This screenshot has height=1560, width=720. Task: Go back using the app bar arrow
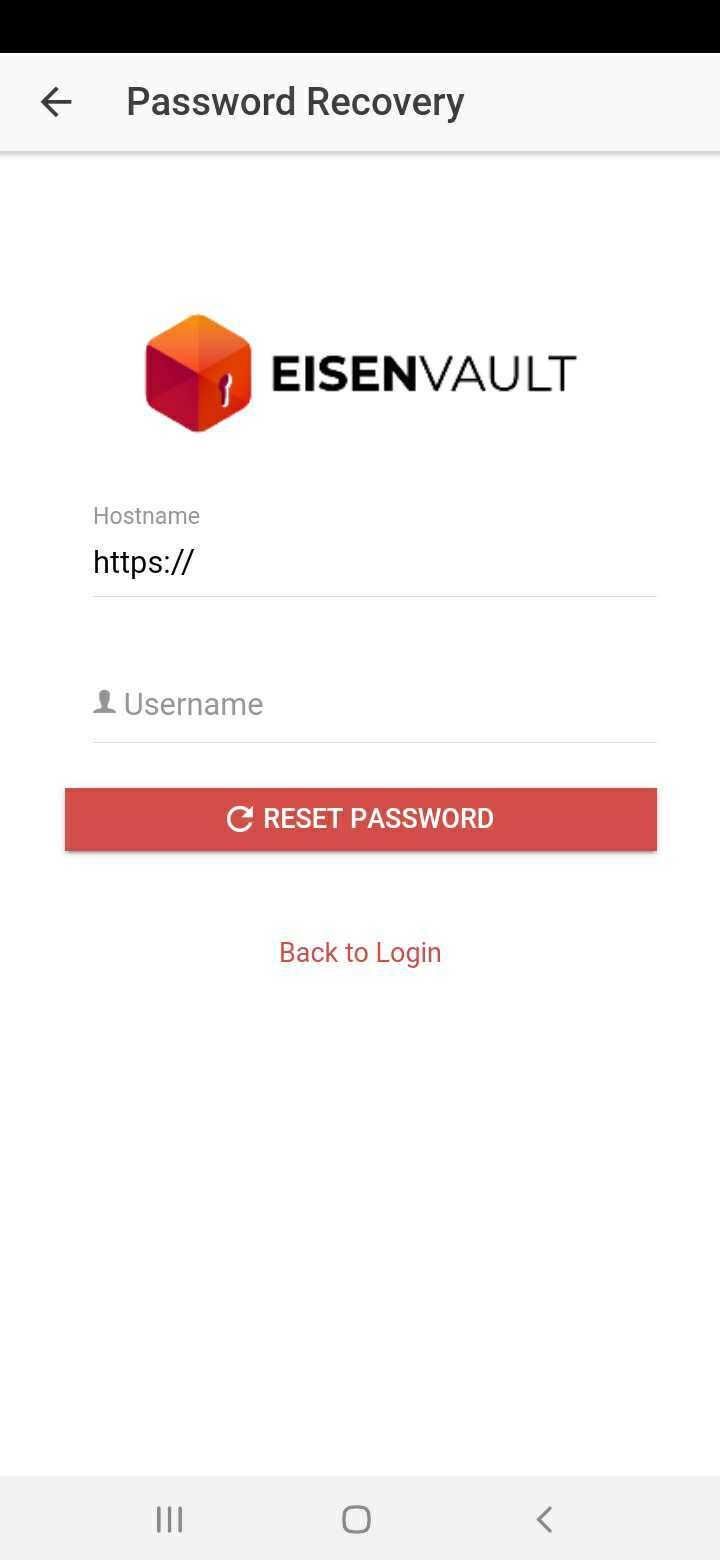pyautogui.click(x=56, y=102)
